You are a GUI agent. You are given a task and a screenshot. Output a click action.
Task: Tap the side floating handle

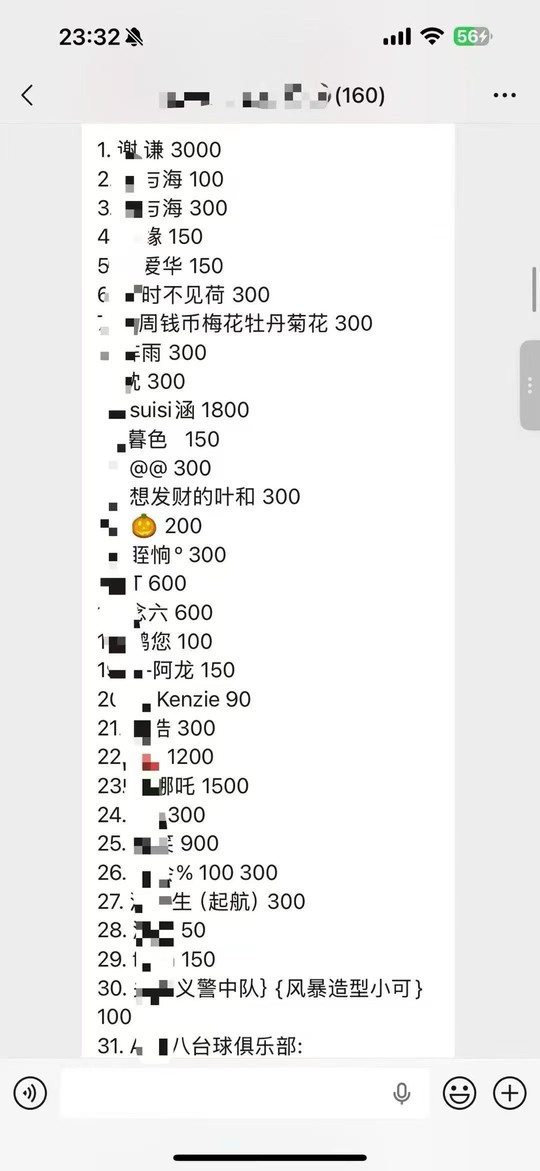[530, 385]
